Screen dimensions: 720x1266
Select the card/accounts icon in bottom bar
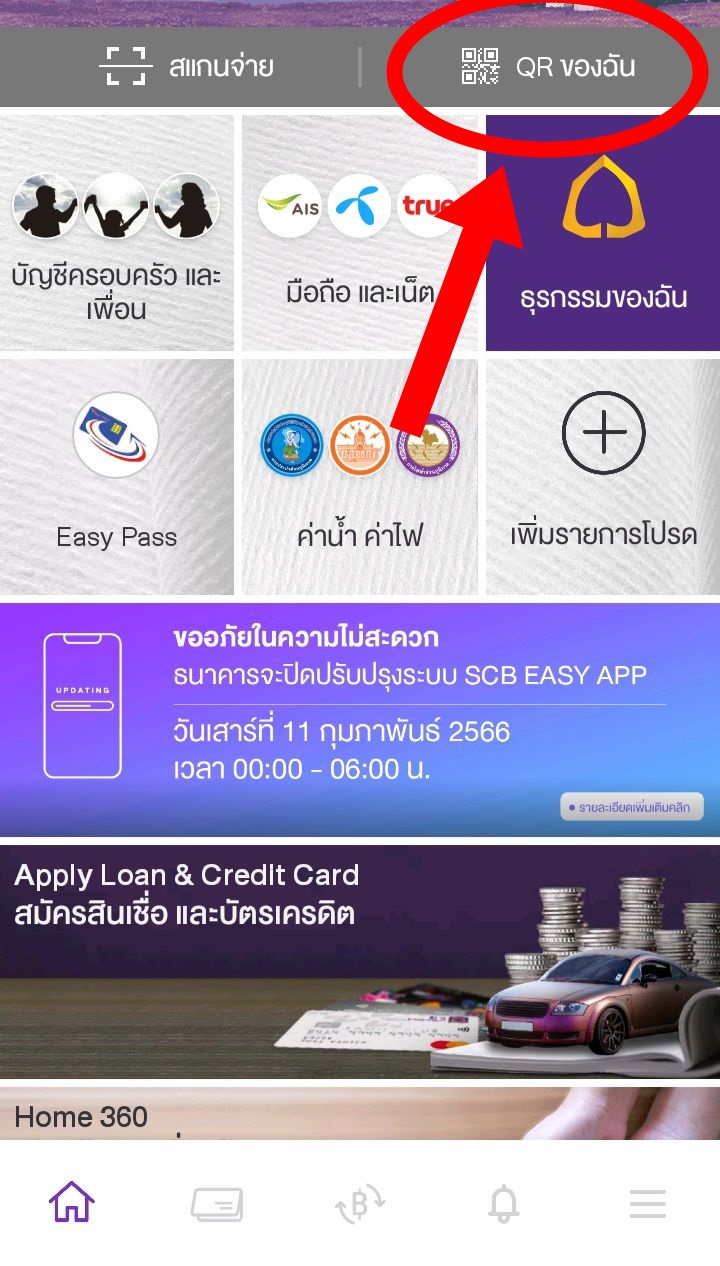pyautogui.click(x=215, y=1203)
